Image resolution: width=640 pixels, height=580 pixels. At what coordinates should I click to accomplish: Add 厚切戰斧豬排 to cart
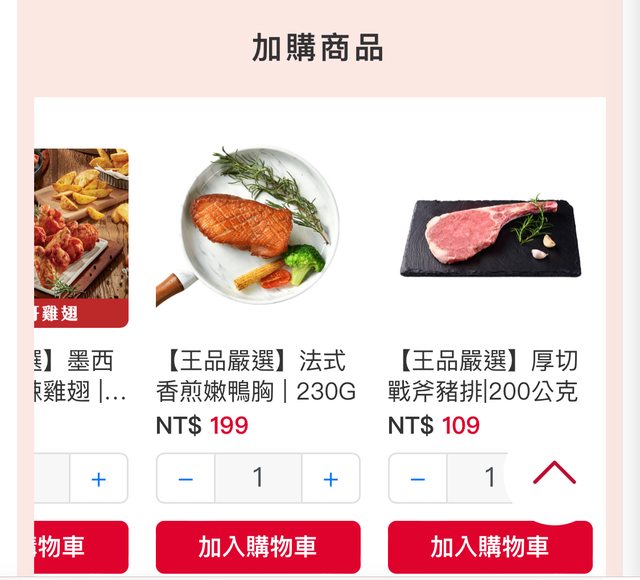click(489, 547)
